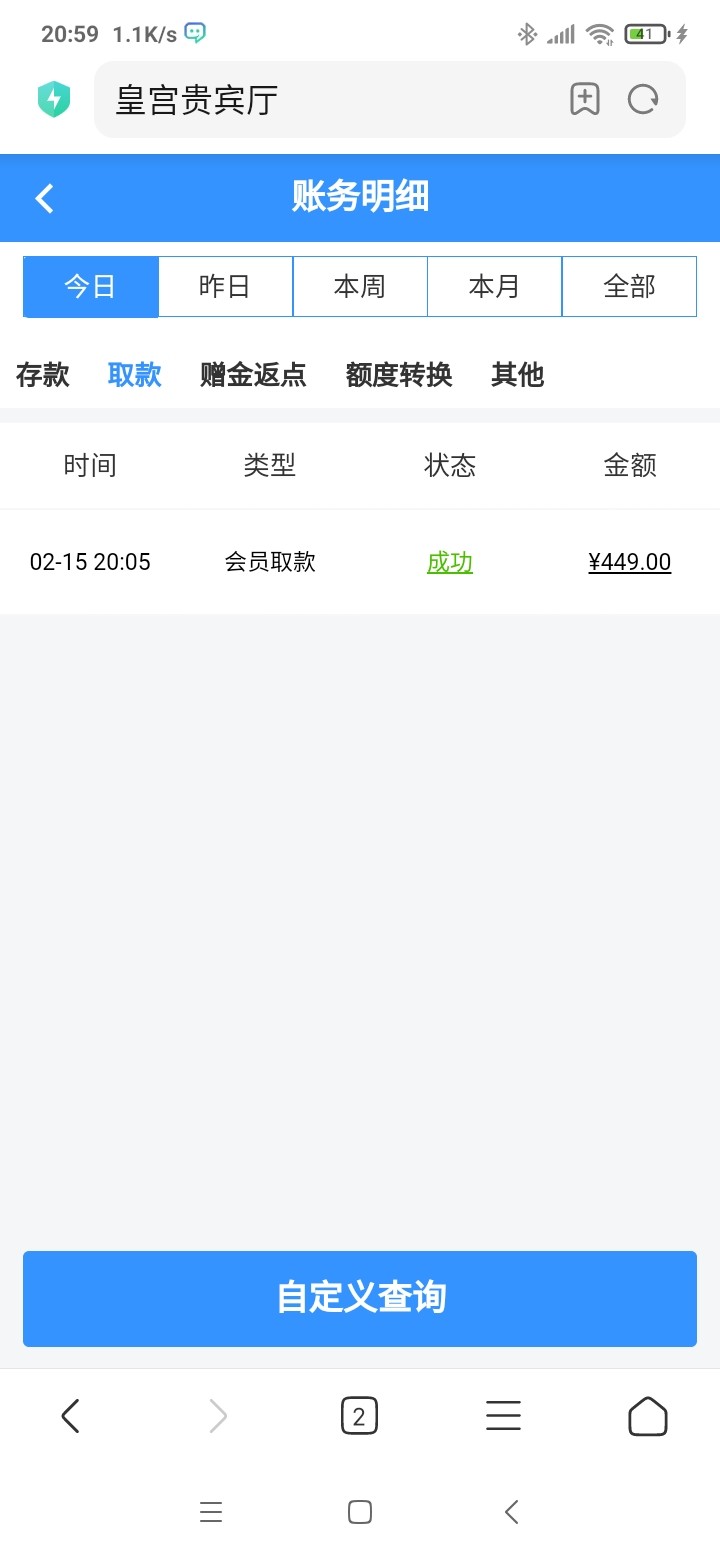Select the 全部 filter tab
Screen dimensions: 720x1560
point(629,286)
